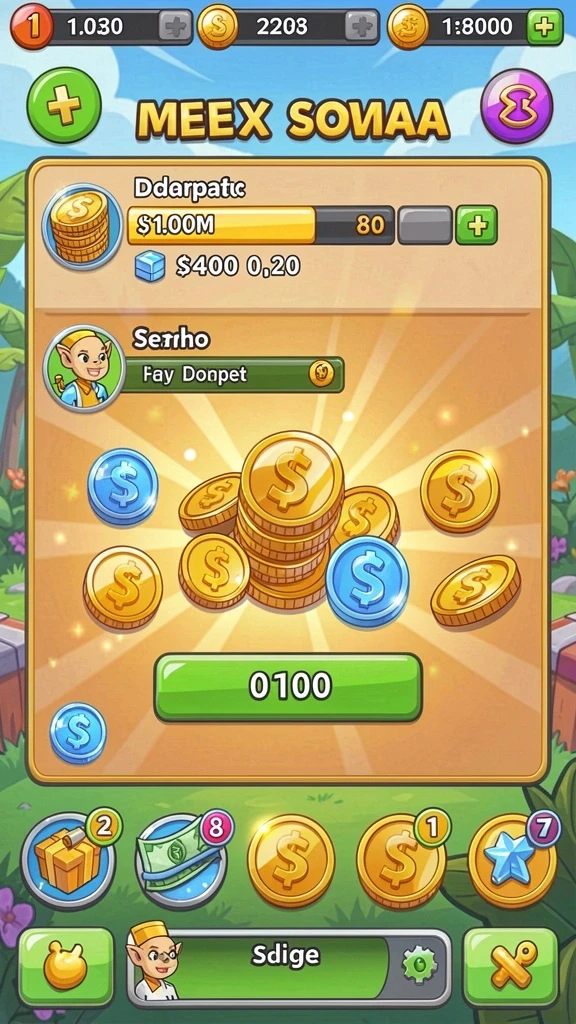
Task: Tap the gold dollar coin with no badge
Action: [x=291, y=861]
